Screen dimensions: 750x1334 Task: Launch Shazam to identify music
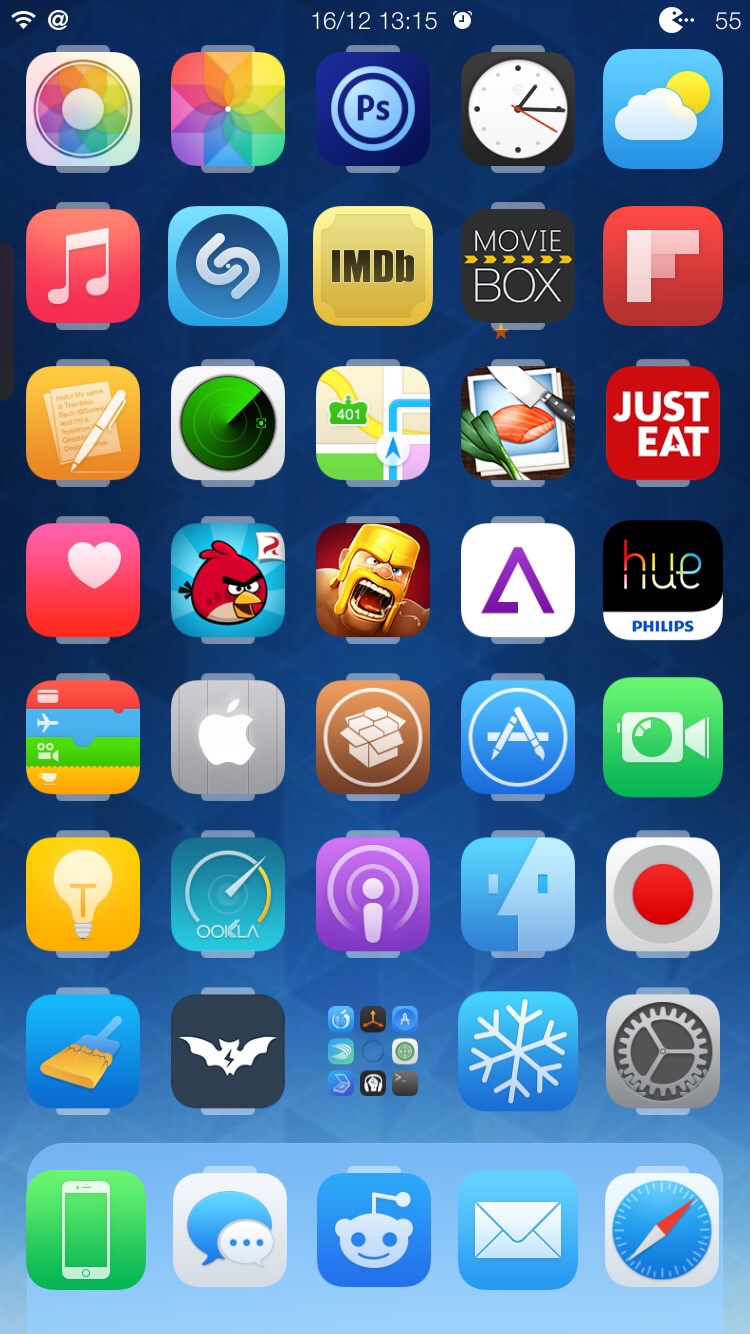click(228, 267)
